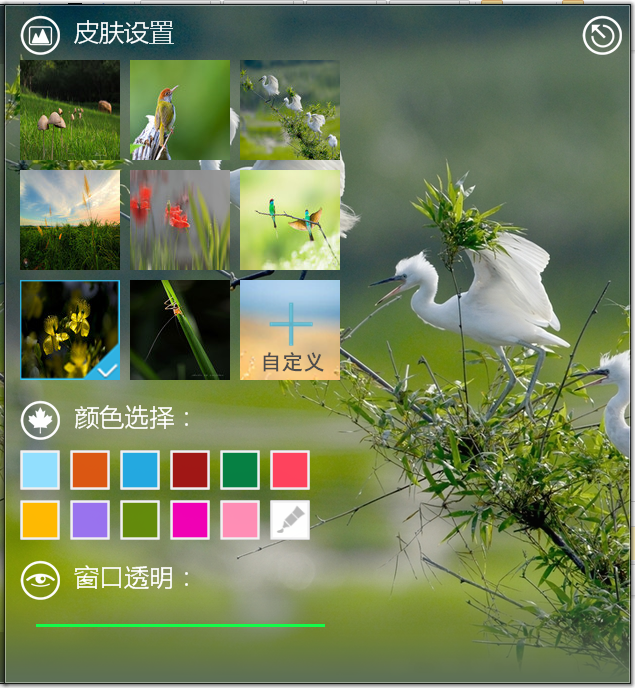Screen dimensions: 635x688
Task: Apply the sunset meadow skin
Action: tap(70, 220)
